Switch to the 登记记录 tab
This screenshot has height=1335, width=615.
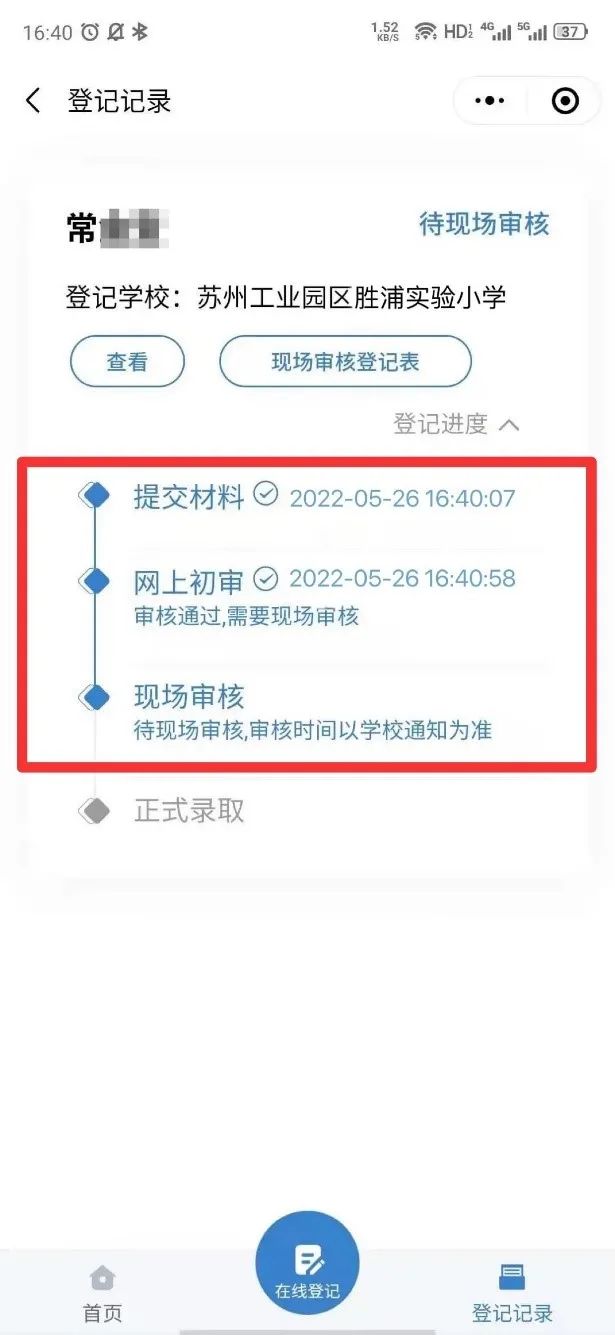[512, 1293]
